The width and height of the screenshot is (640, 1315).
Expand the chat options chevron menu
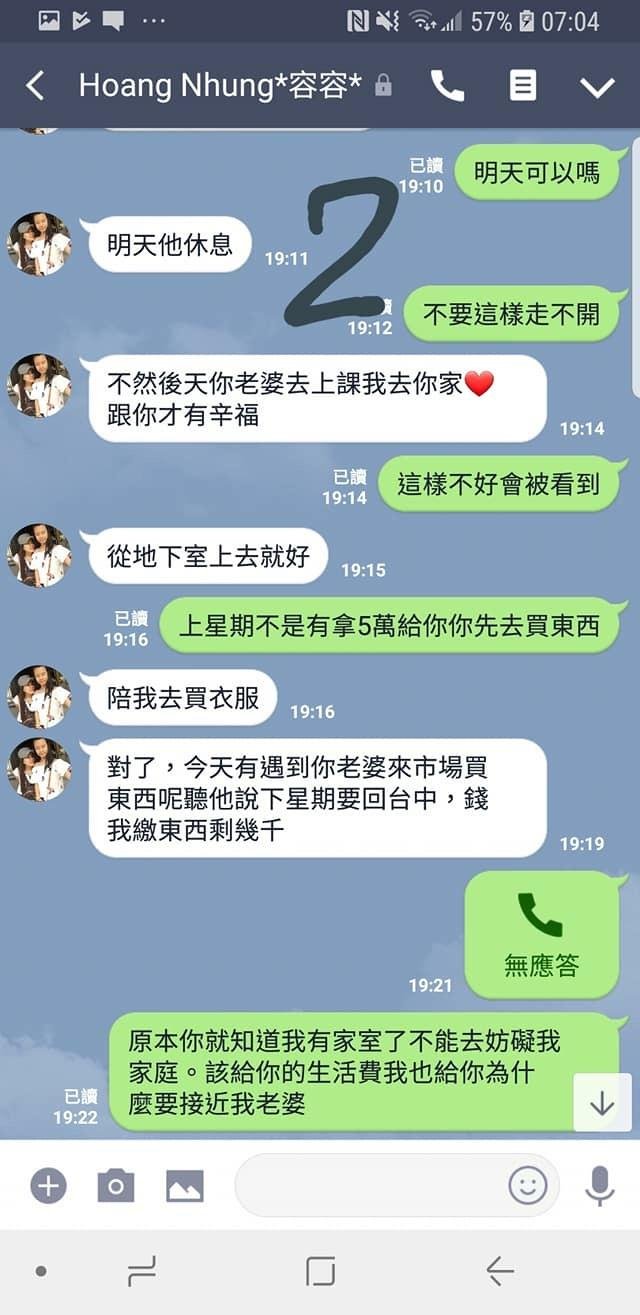pyautogui.click(x=597, y=87)
